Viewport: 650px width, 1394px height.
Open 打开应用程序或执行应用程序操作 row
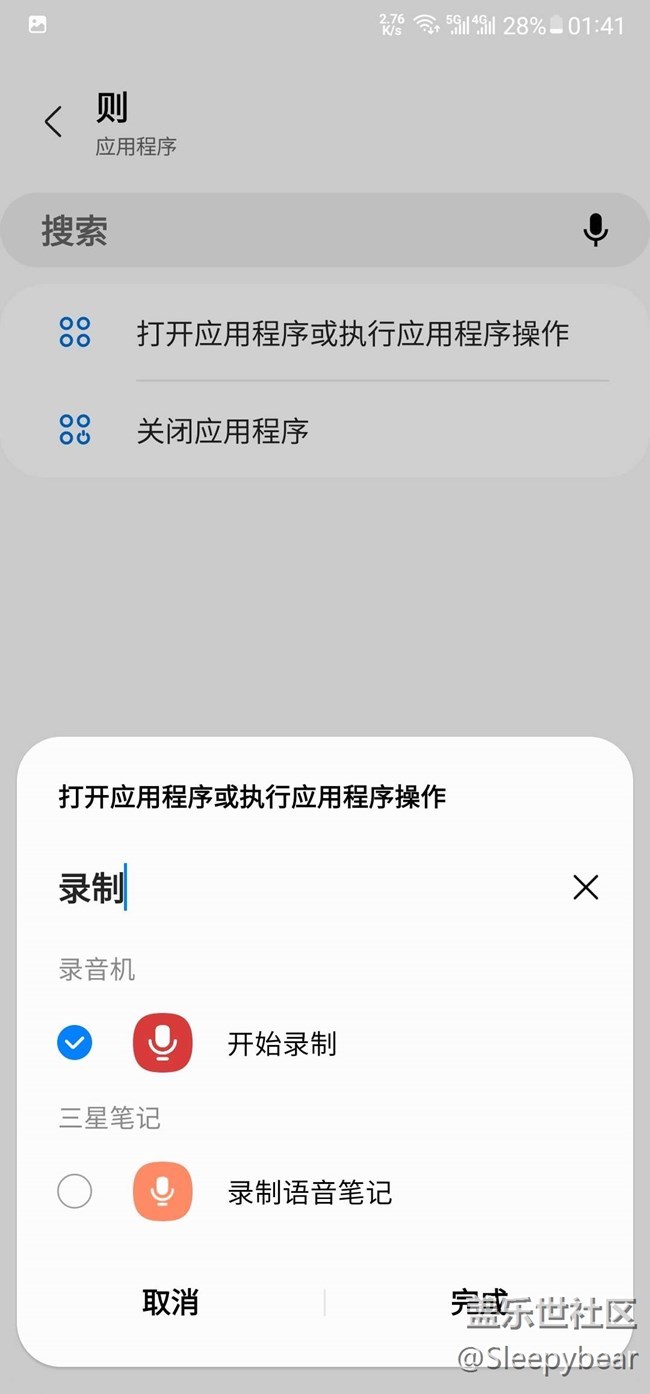325,333
